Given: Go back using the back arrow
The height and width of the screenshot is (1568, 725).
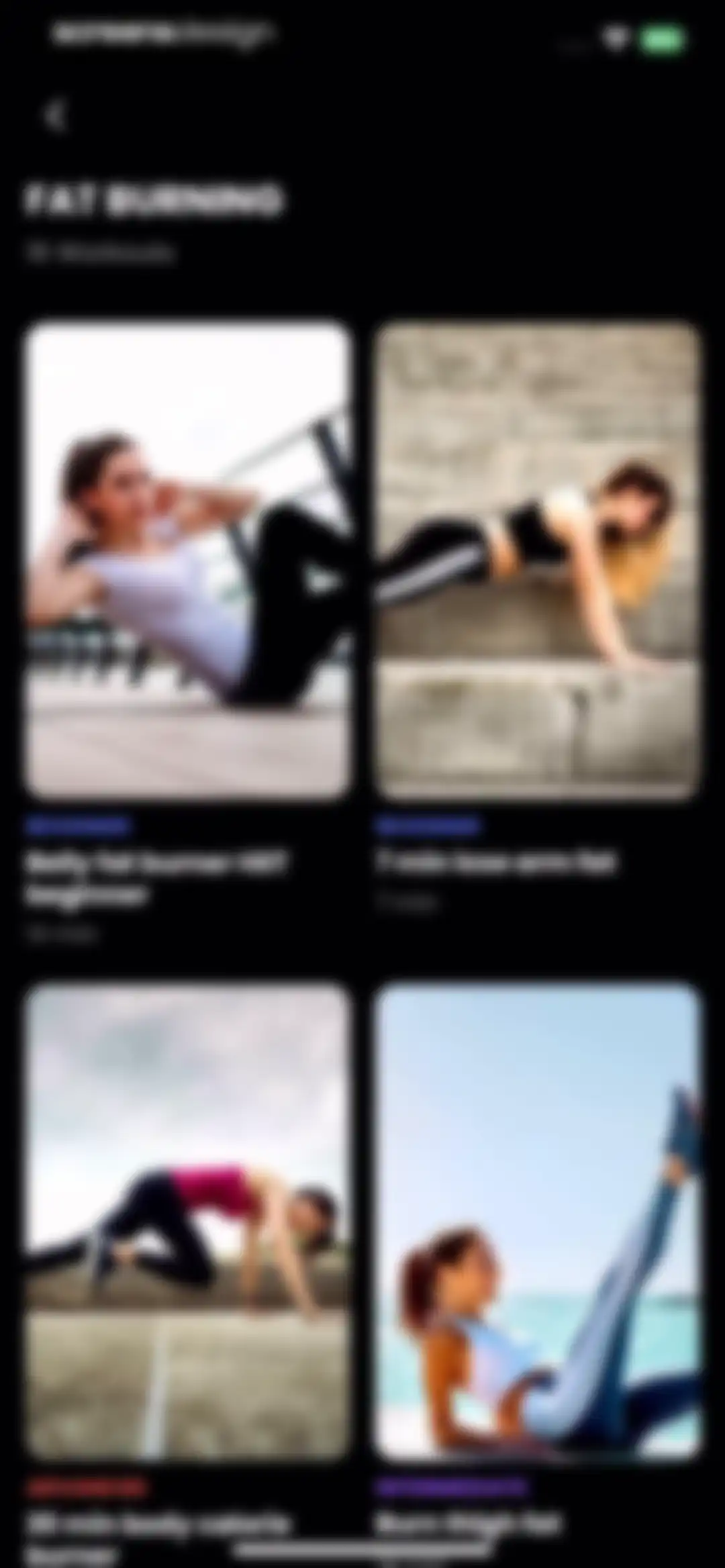Looking at the screenshot, I should tap(55, 115).
